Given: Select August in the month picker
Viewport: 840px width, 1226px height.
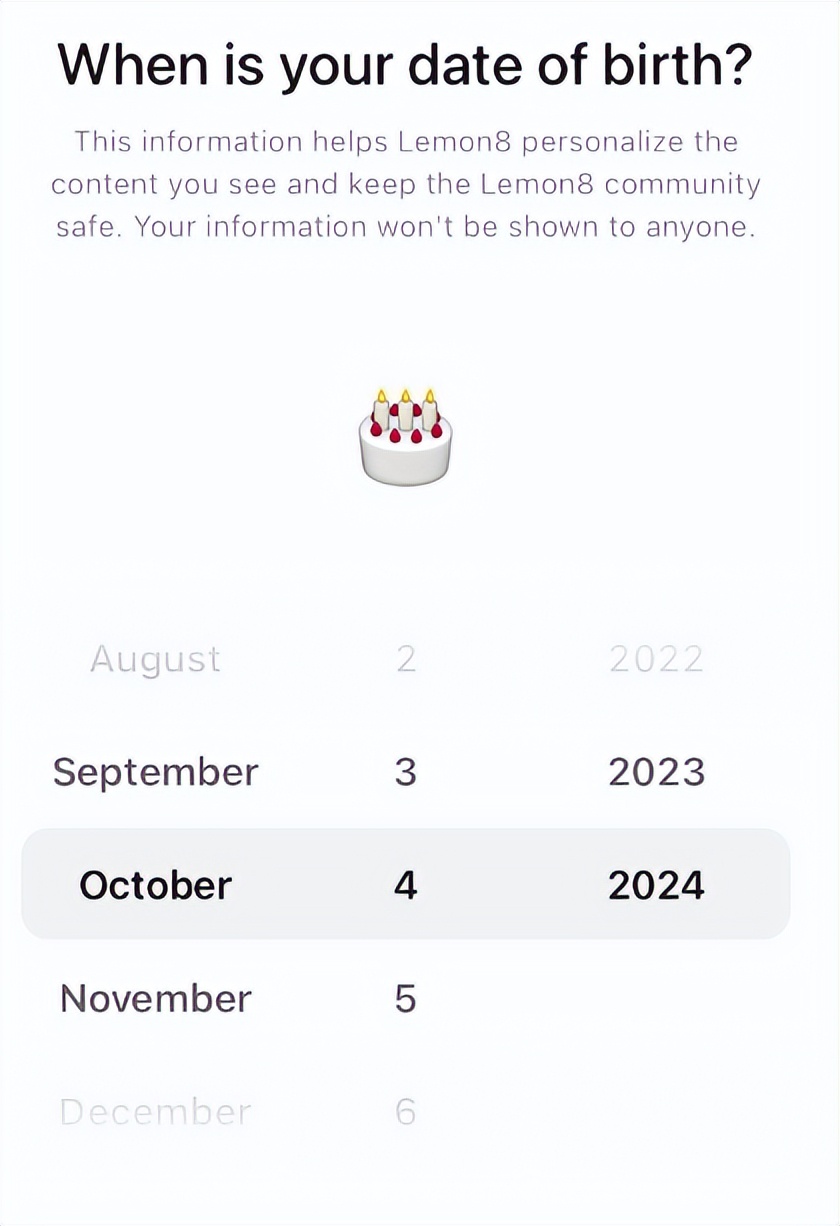Looking at the screenshot, I should pyautogui.click(x=155, y=659).
